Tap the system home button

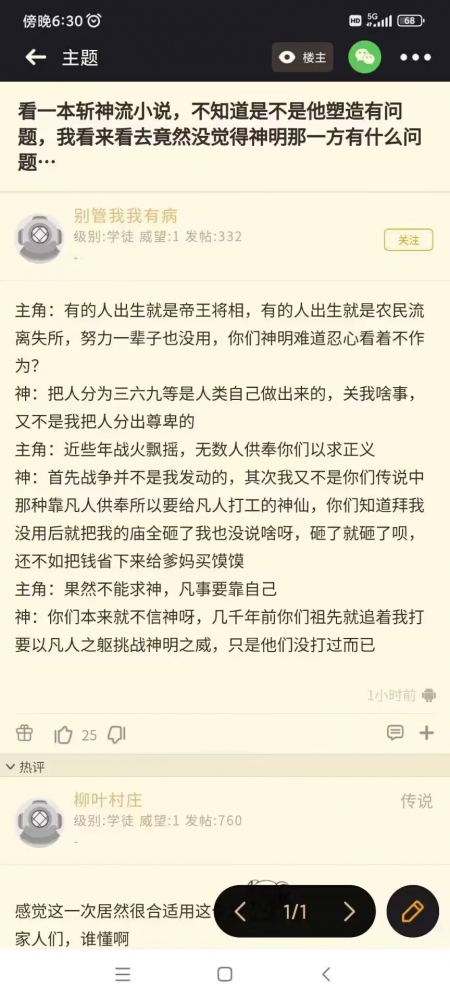click(224, 974)
